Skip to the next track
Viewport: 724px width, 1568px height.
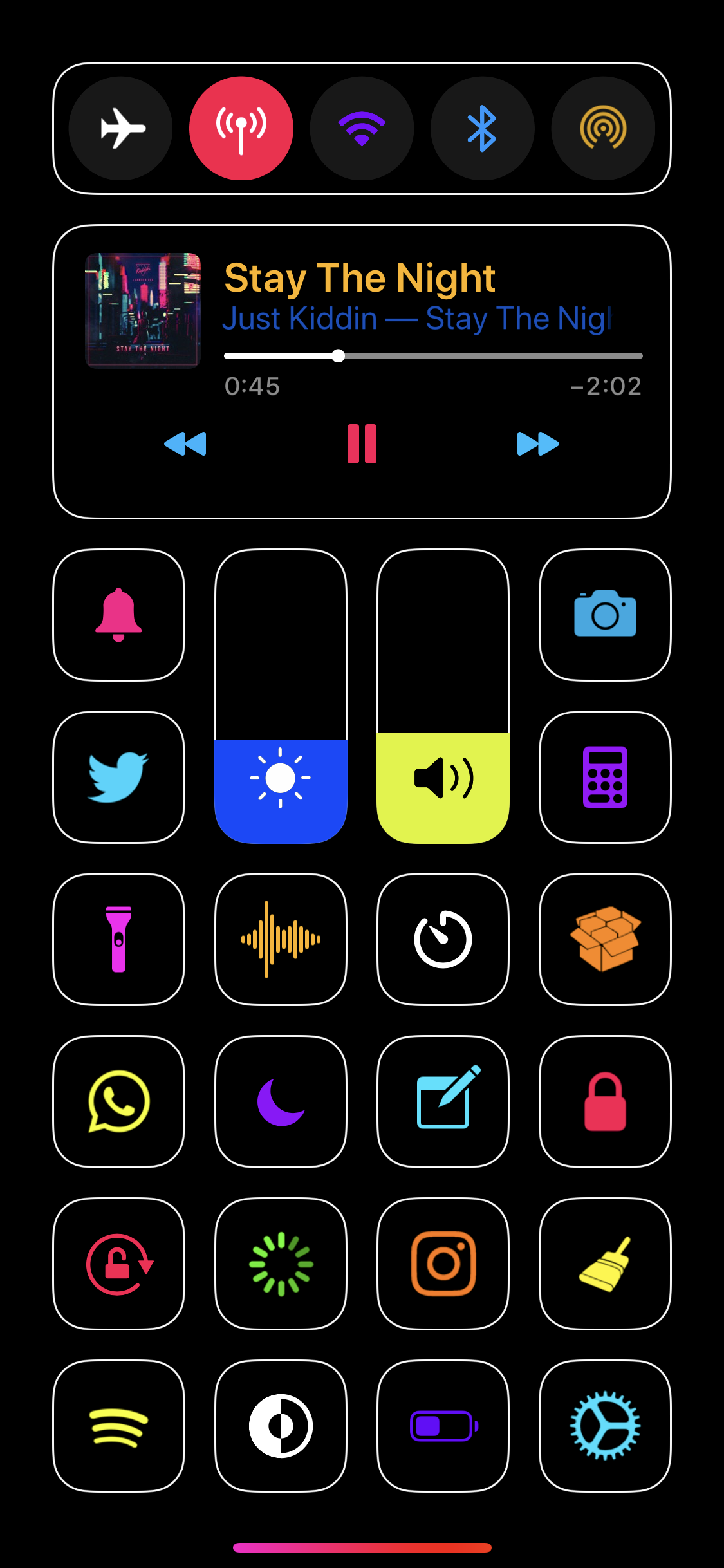(x=538, y=443)
